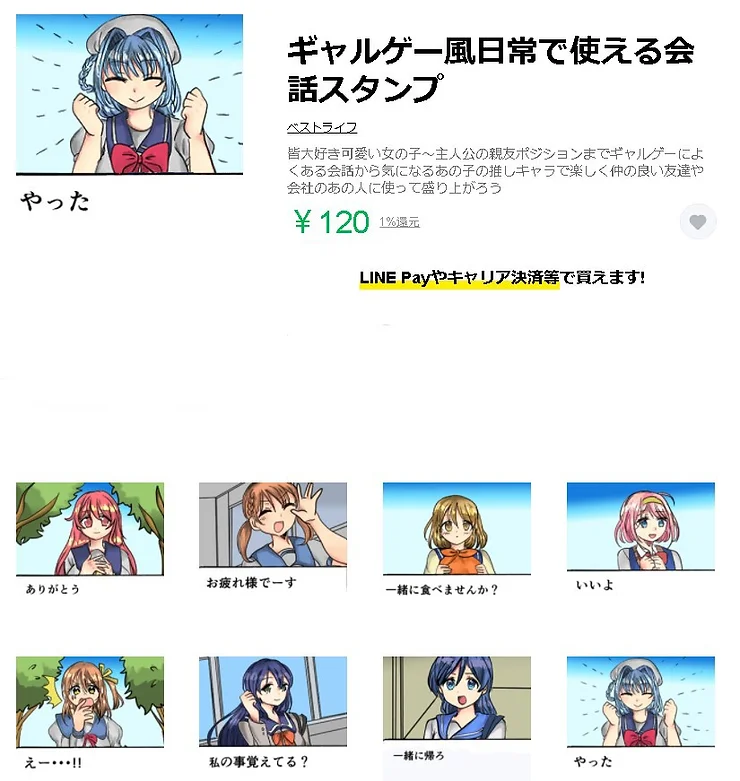Open the ベストライフ creator link

[321, 127]
